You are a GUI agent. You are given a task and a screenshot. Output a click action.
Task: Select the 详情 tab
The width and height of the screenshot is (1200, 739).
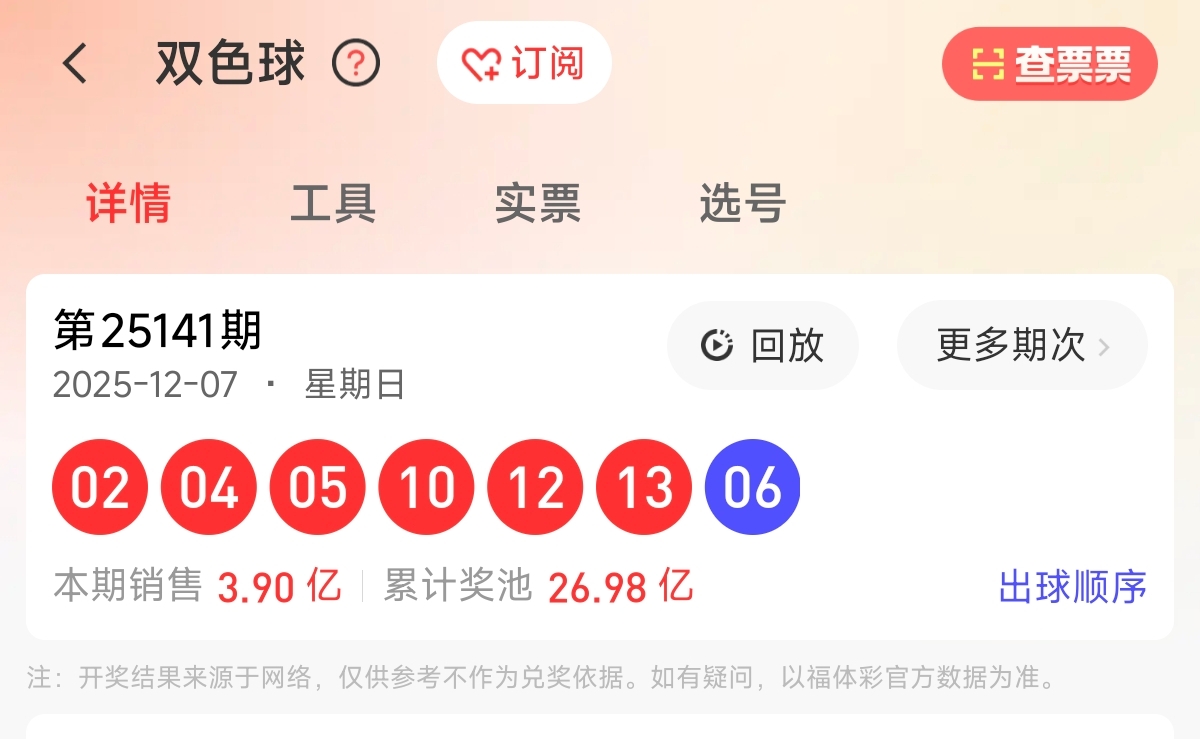click(x=128, y=203)
